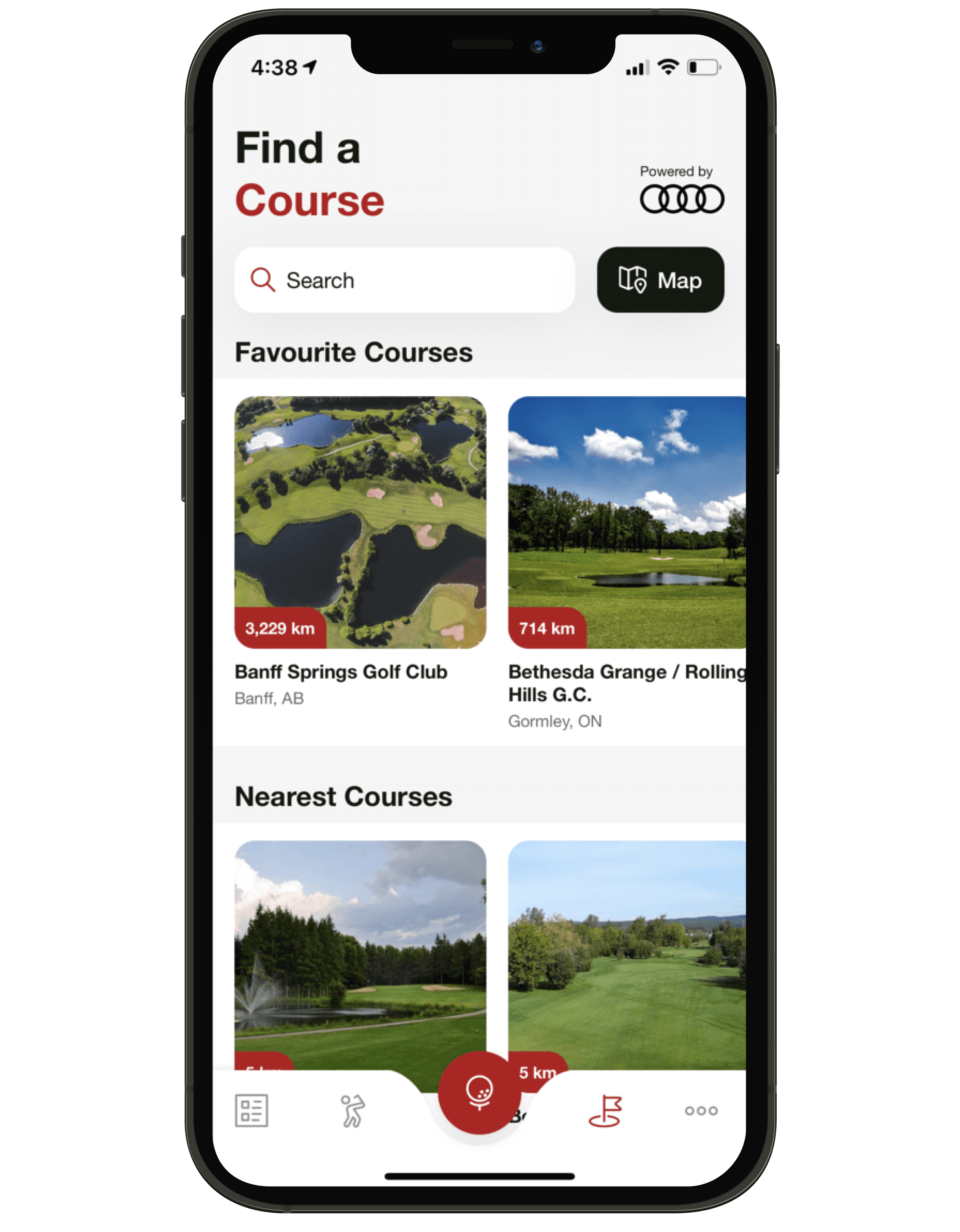Go to the news feed tab

[x=251, y=1111]
